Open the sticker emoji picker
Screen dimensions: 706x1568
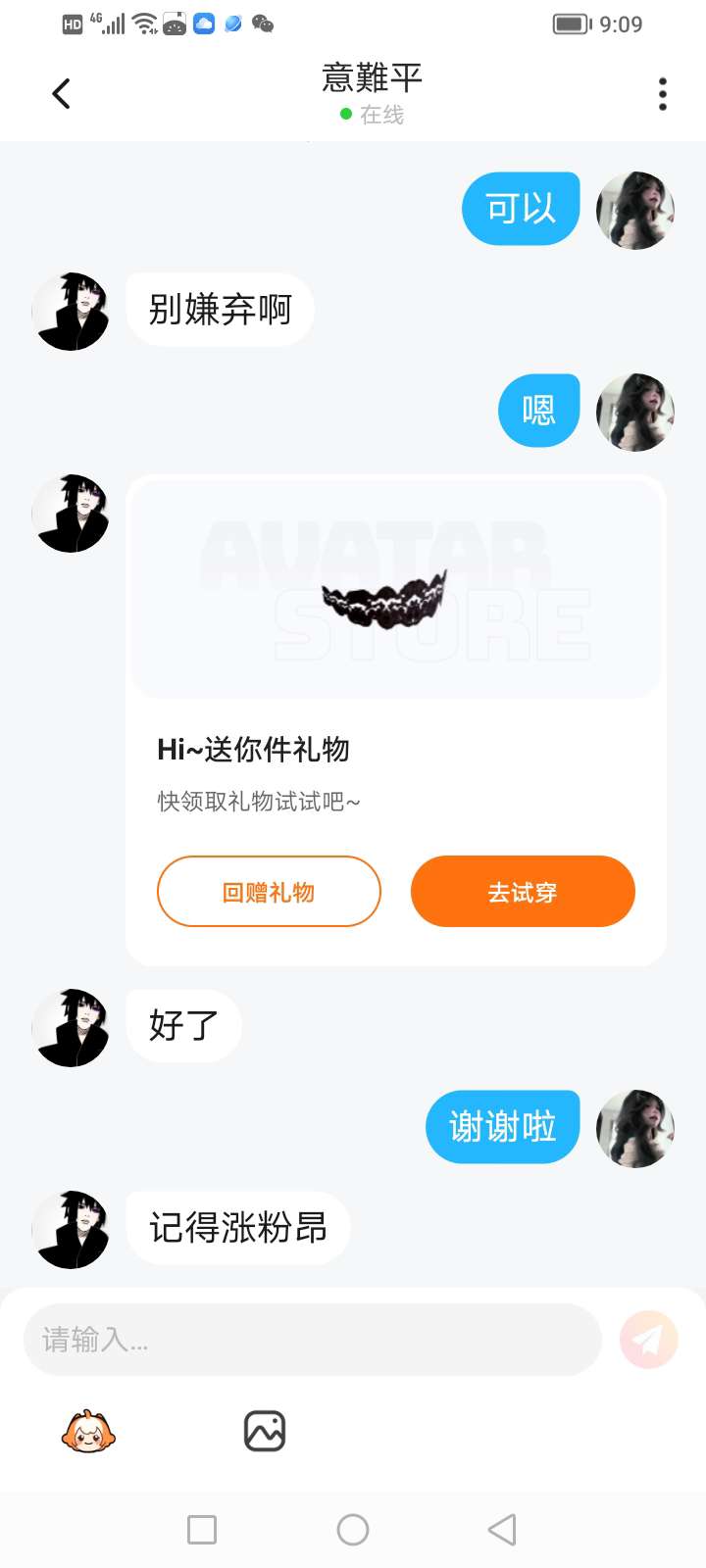coord(88,1432)
